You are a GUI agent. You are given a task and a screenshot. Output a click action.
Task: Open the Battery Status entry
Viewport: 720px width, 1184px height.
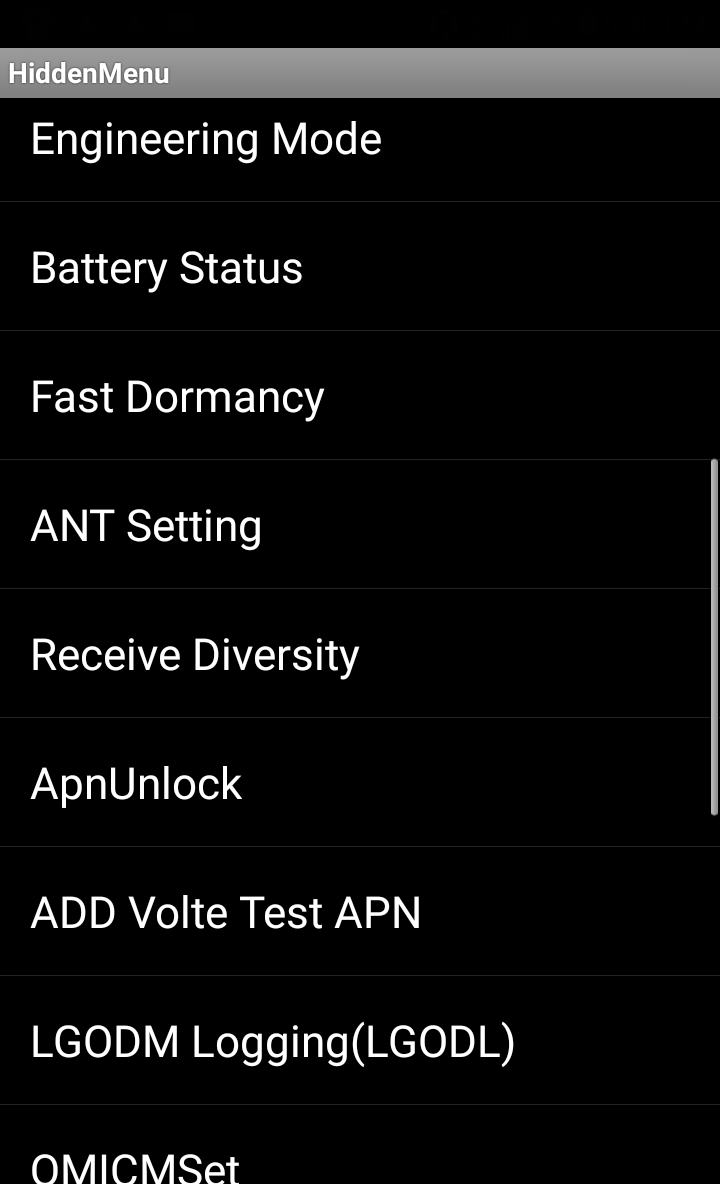pyautogui.click(x=360, y=267)
